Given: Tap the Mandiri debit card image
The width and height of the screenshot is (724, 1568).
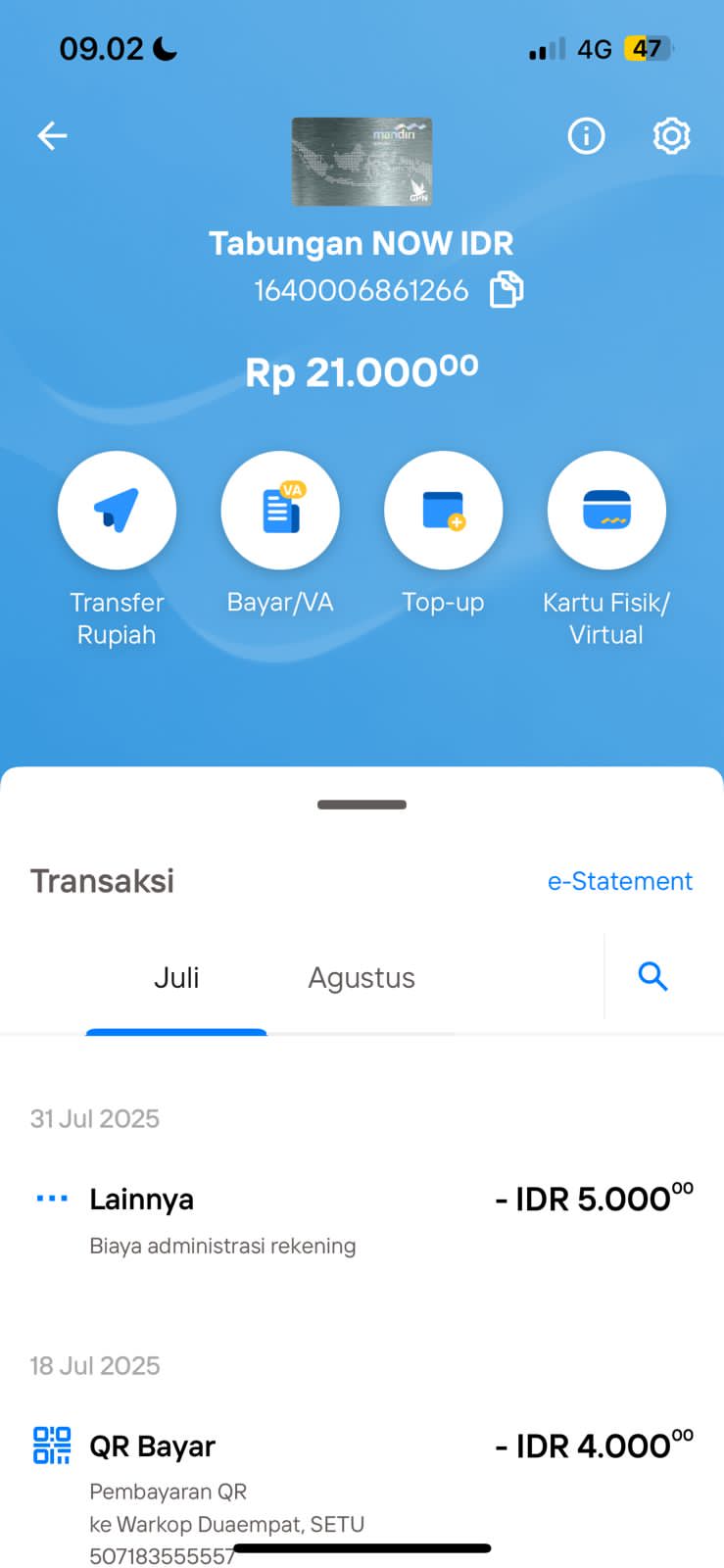Looking at the screenshot, I should (x=362, y=162).
